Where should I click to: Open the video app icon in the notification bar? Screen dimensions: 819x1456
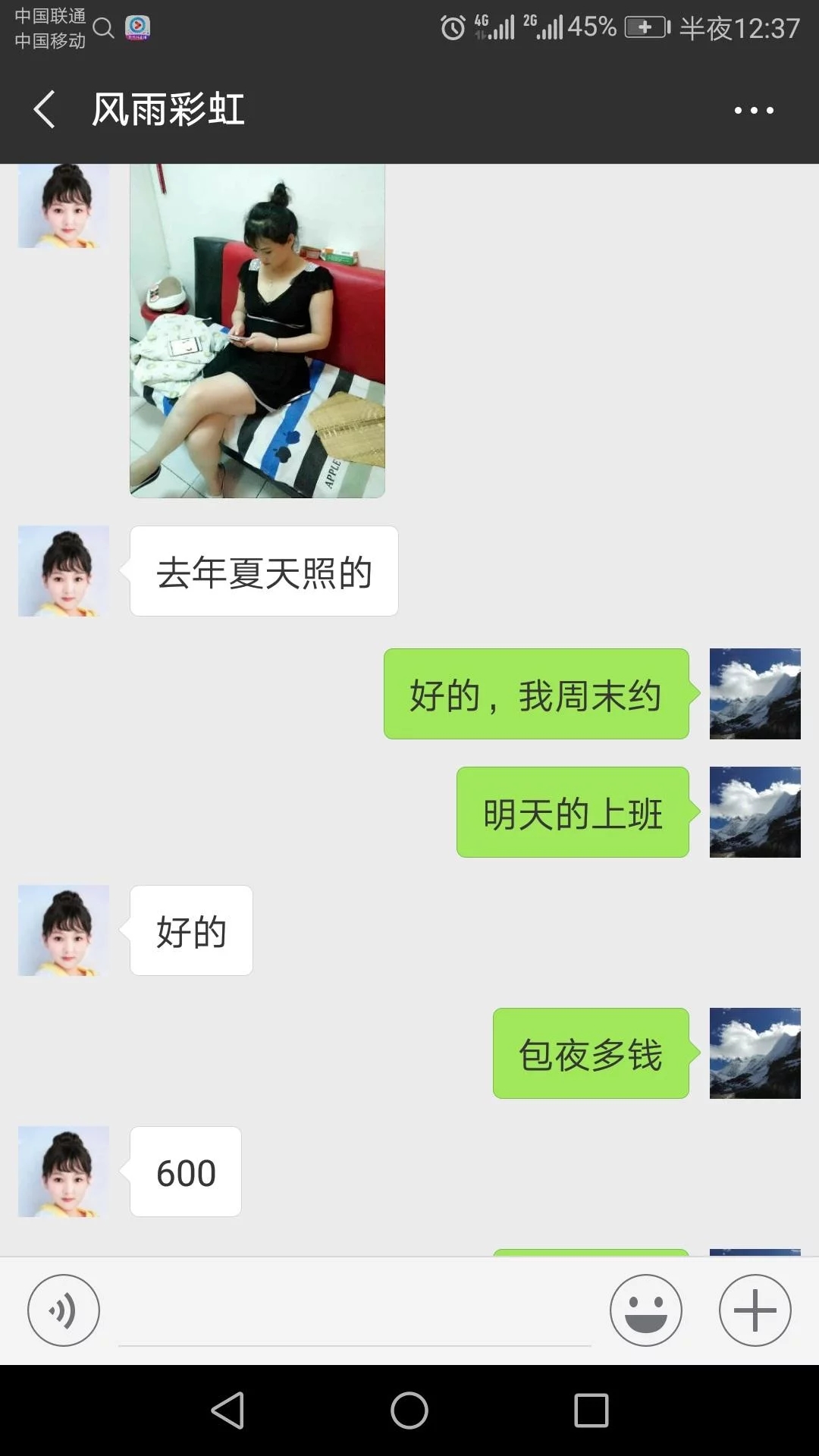click(x=138, y=28)
